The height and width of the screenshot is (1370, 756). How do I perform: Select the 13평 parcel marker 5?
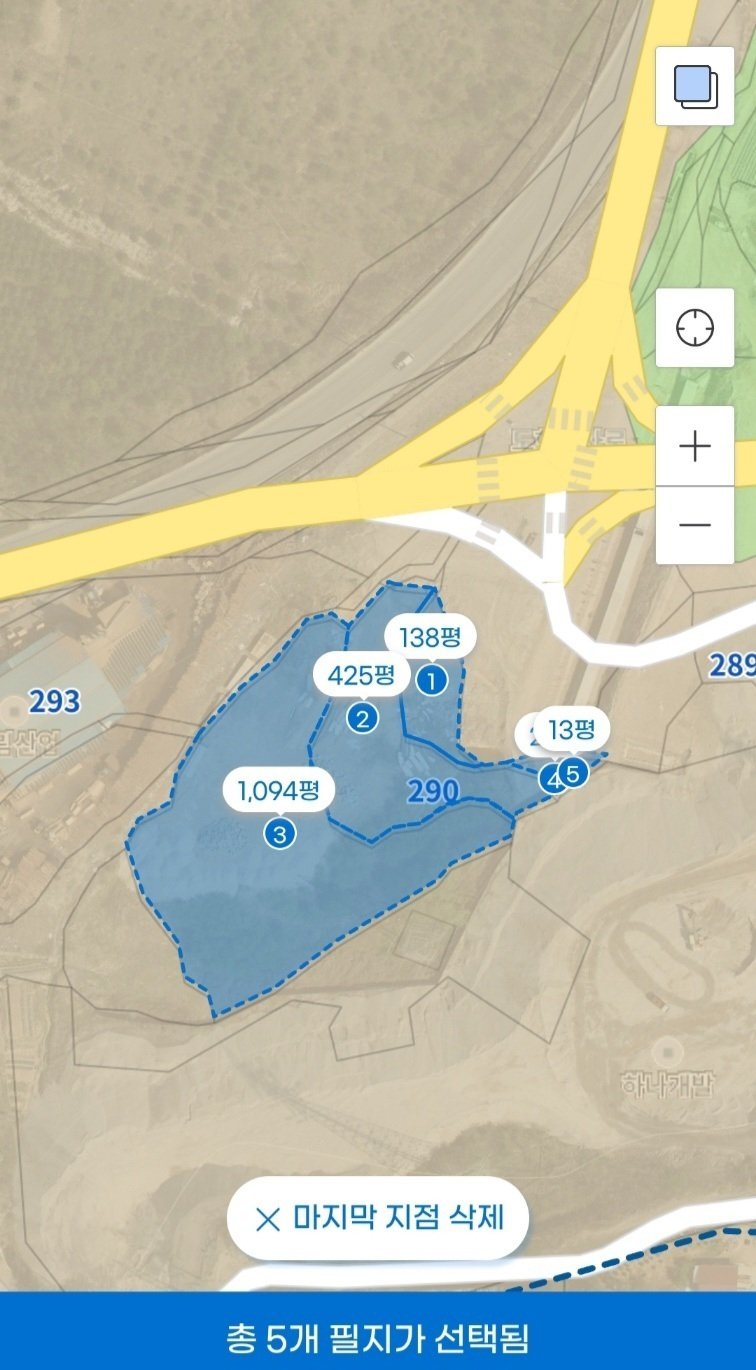[x=572, y=772]
